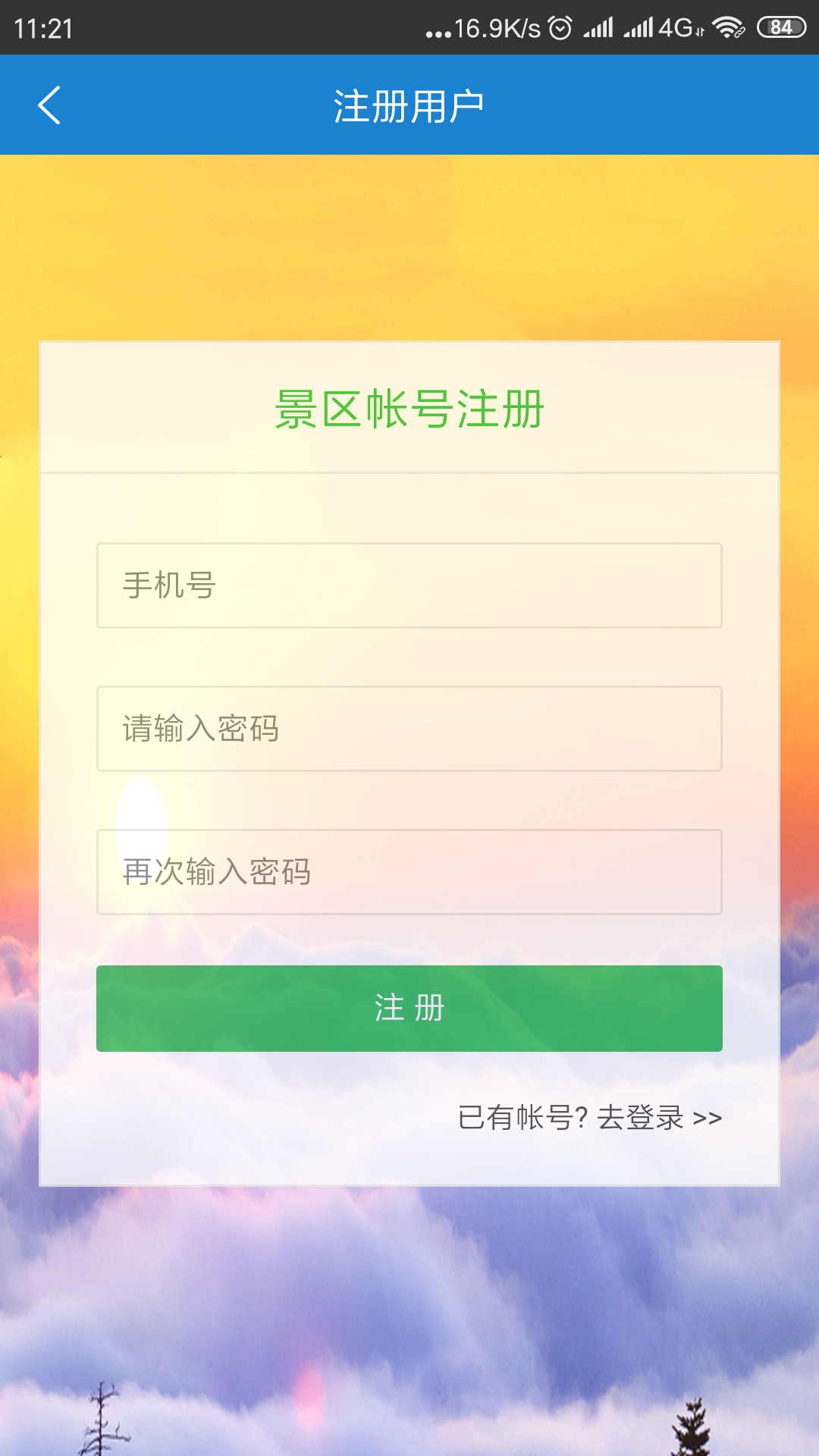Open the 已有帐号? 去登录 link

pyautogui.click(x=589, y=1118)
